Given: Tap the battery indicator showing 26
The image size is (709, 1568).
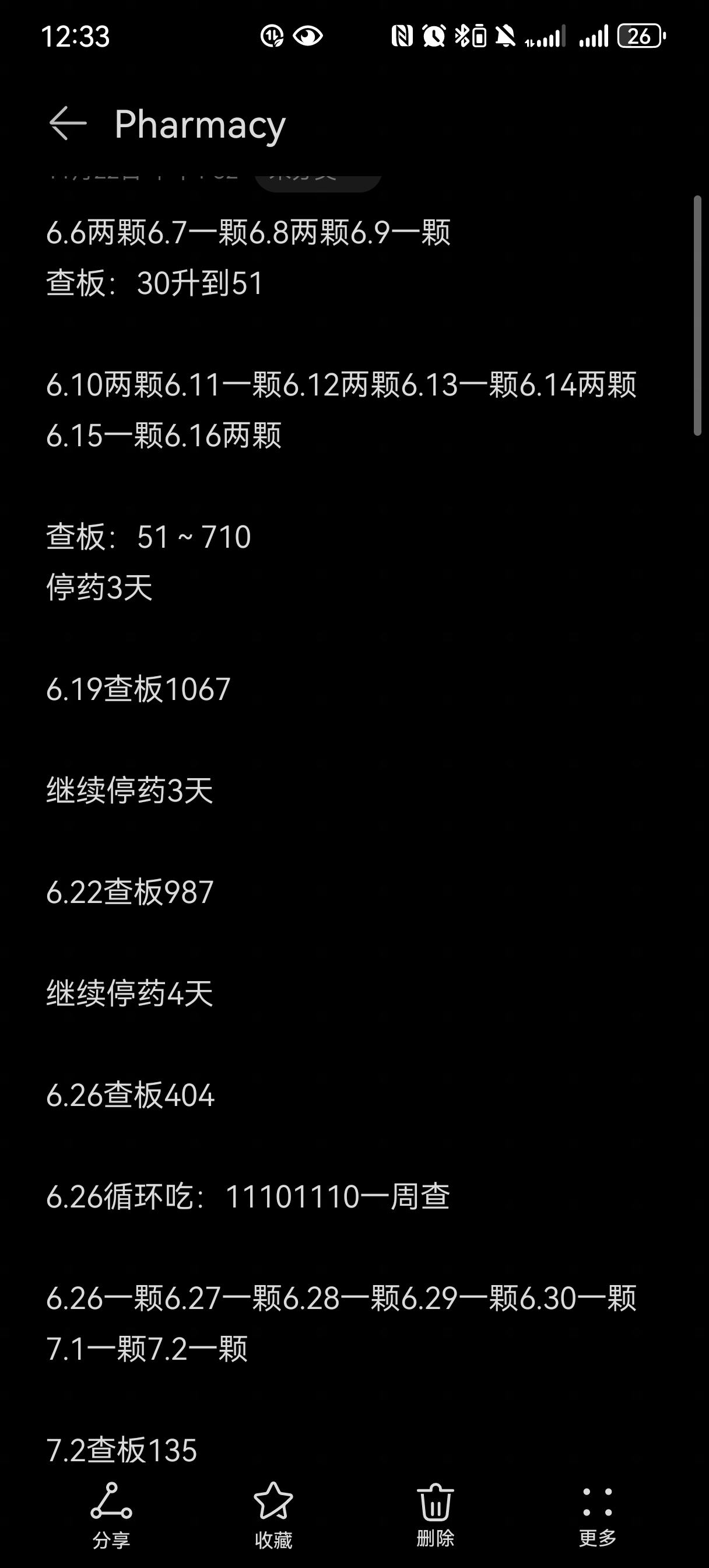Looking at the screenshot, I should (639, 37).
